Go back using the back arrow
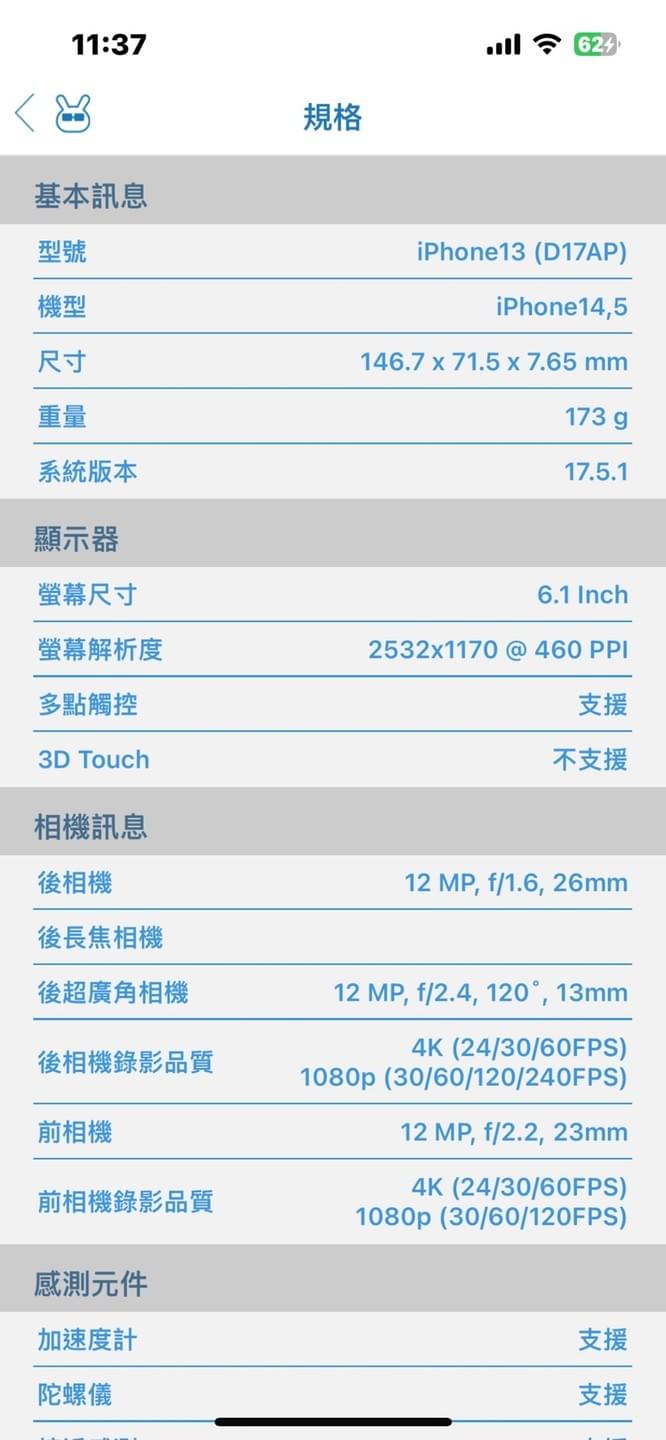 point(26,113)
